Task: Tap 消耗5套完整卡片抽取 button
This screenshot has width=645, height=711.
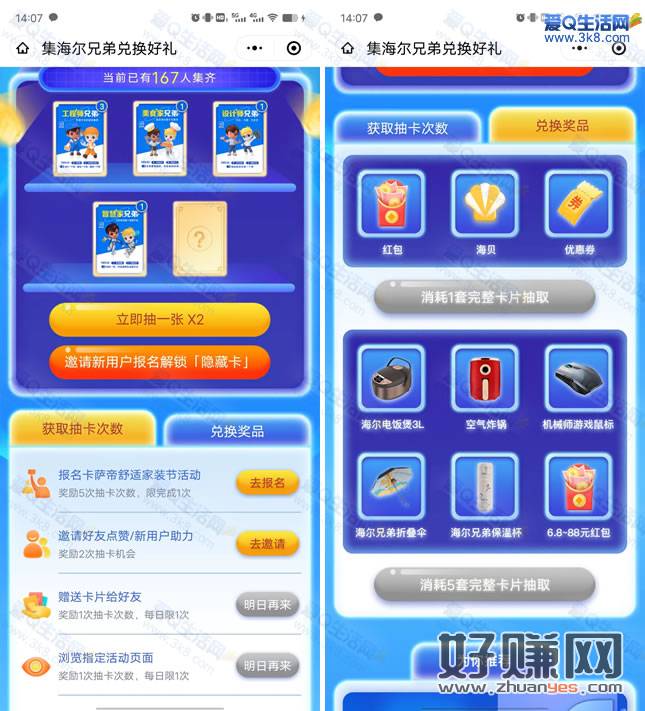Action: click(485, 584)
